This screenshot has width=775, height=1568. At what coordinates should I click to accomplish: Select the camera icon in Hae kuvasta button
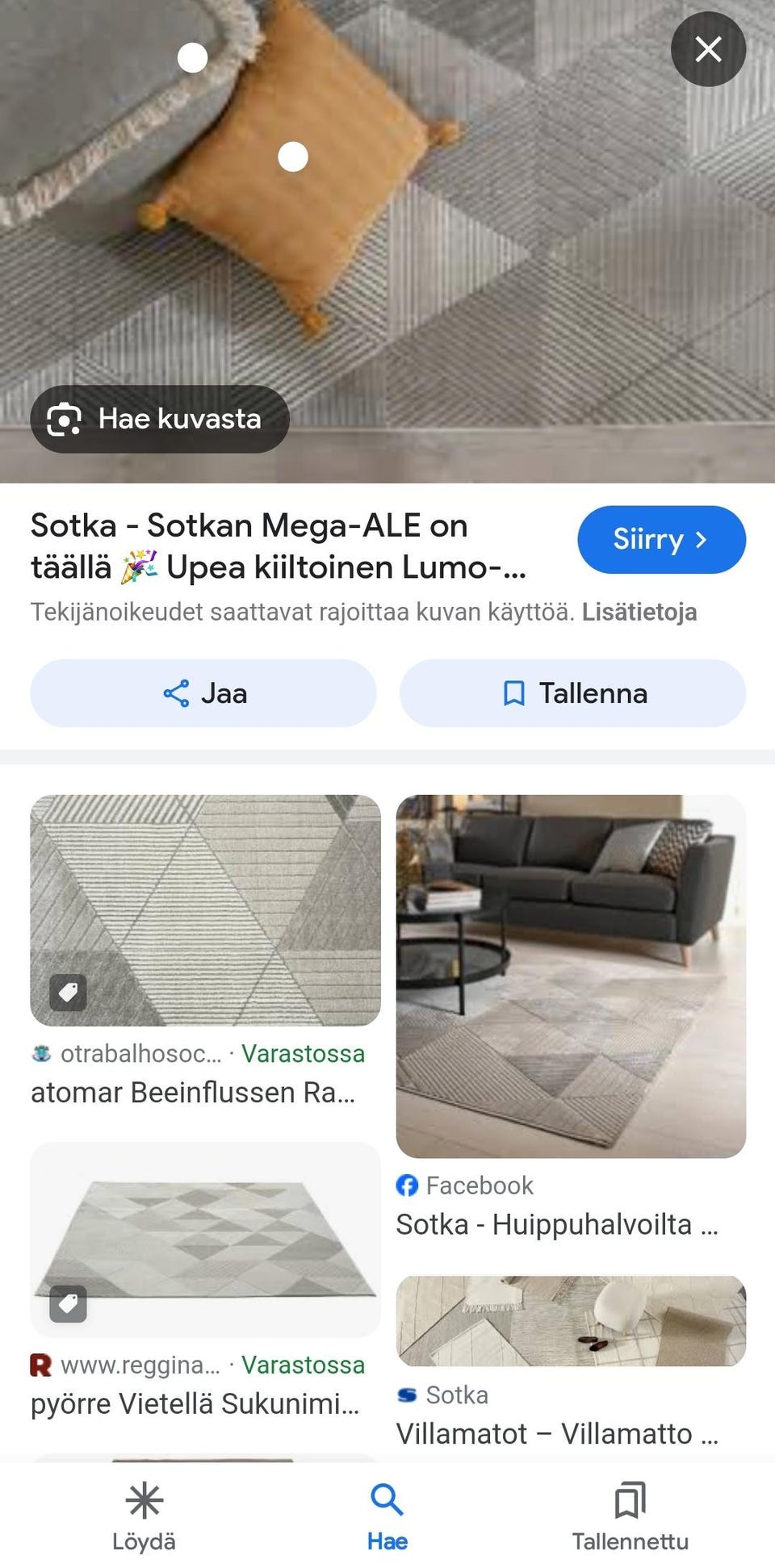[65, 419]
